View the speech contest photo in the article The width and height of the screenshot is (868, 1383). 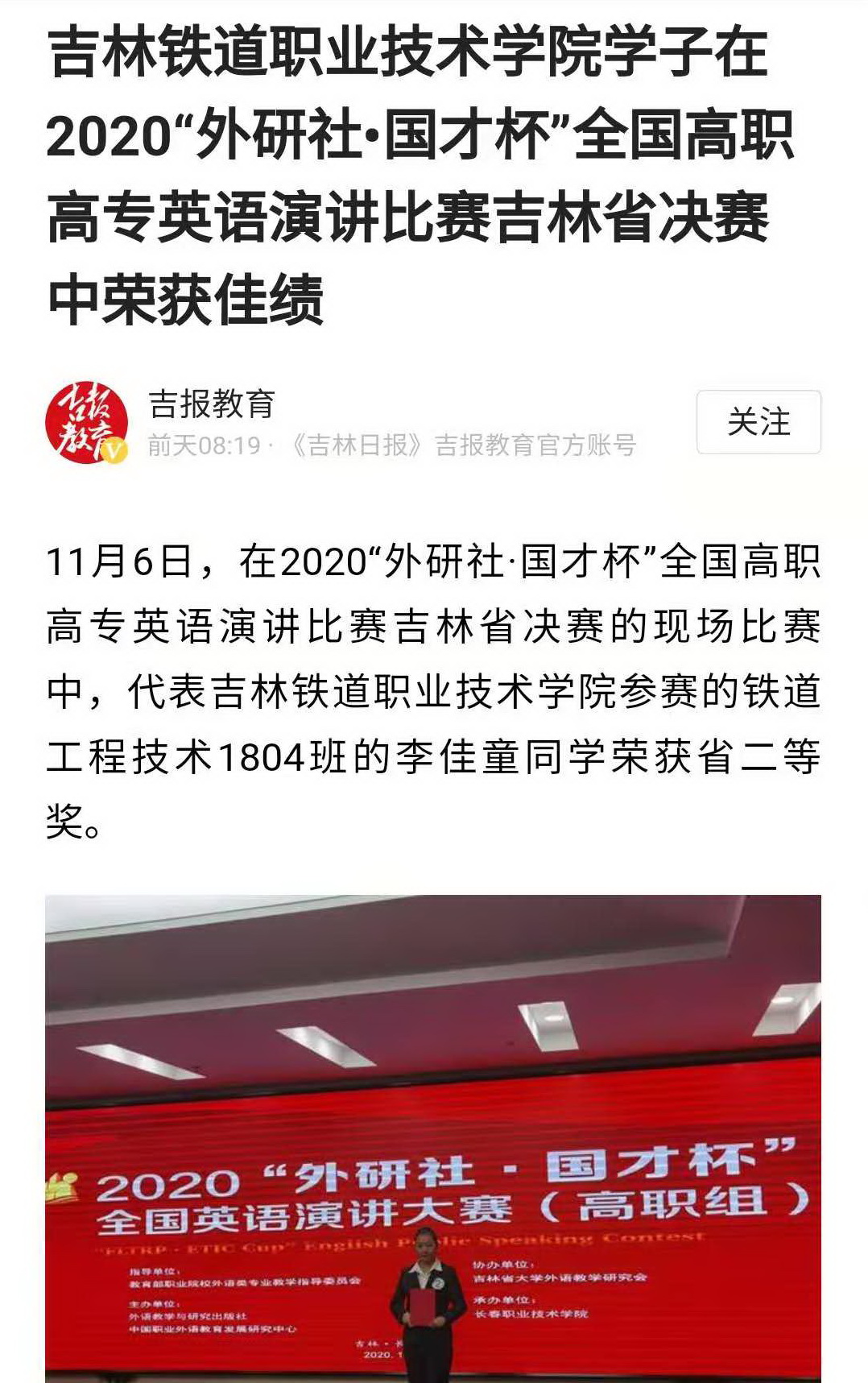[x=433, y=1137]
